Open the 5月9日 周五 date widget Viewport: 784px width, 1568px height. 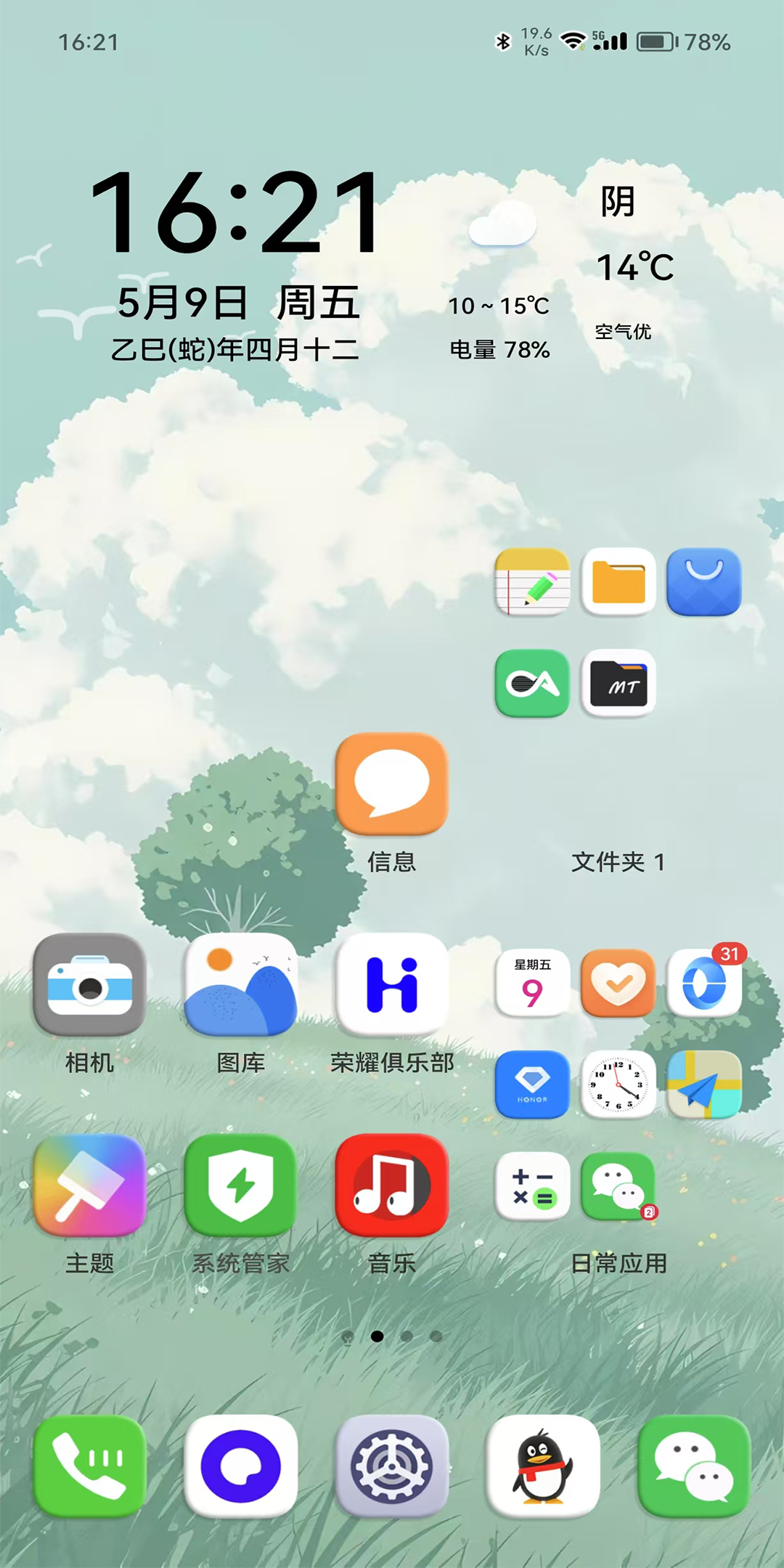(238, 303)
